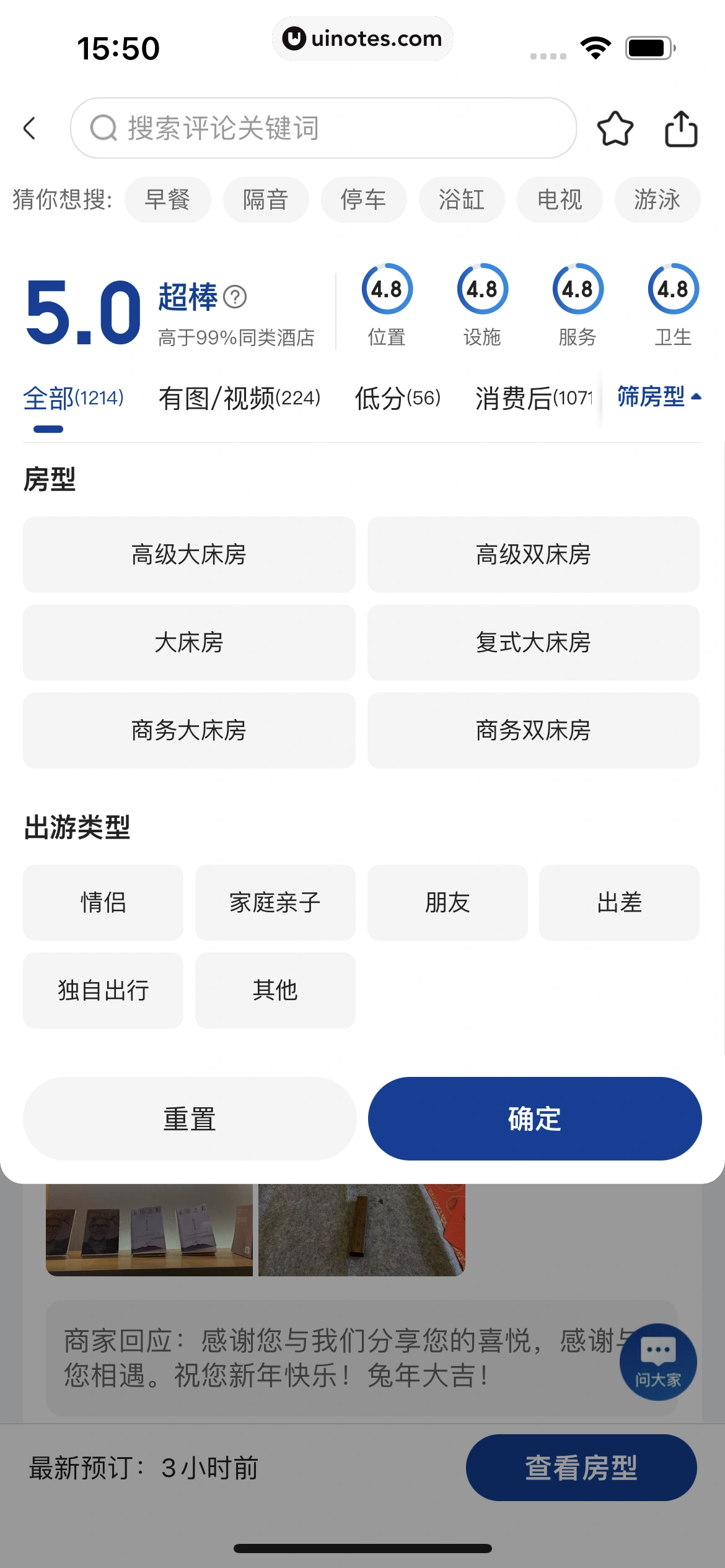Choose 商务双床房 room type

(533, 730)
